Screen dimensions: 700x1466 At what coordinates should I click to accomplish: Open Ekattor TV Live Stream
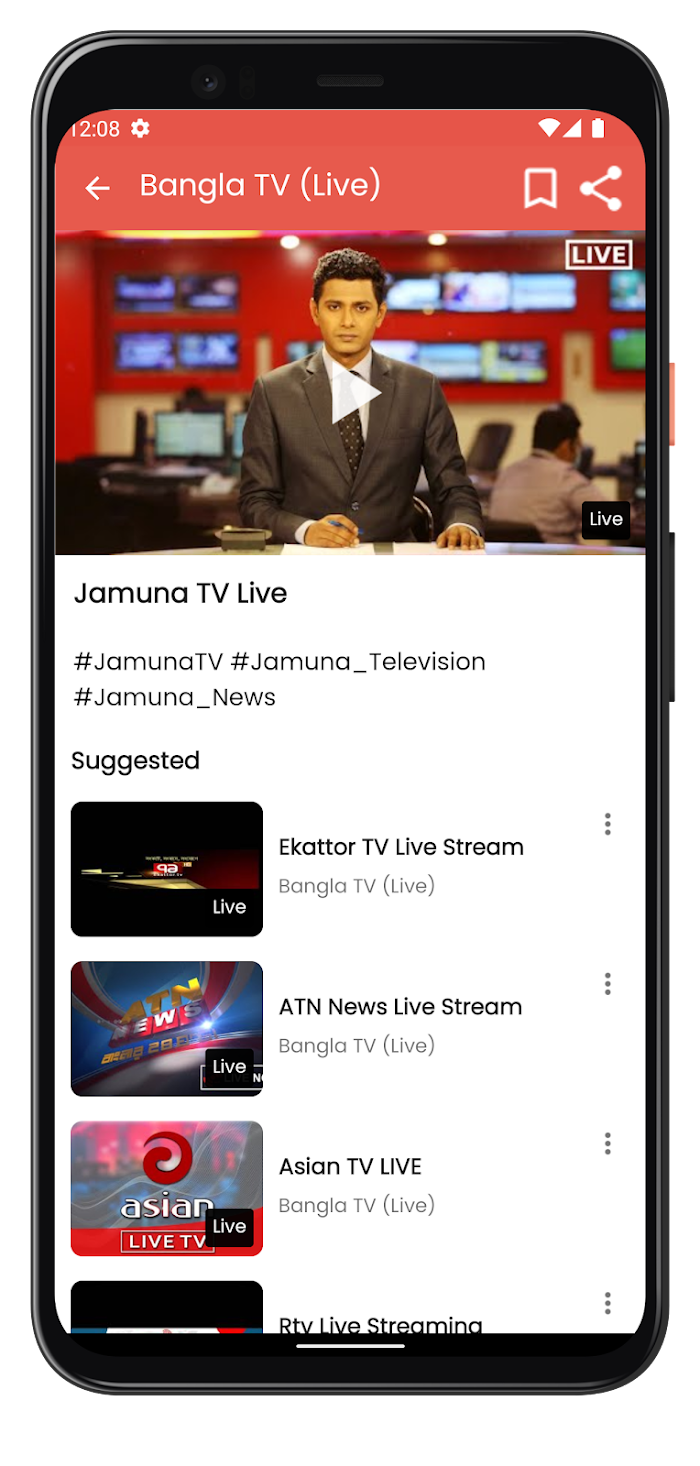[401, 847]
